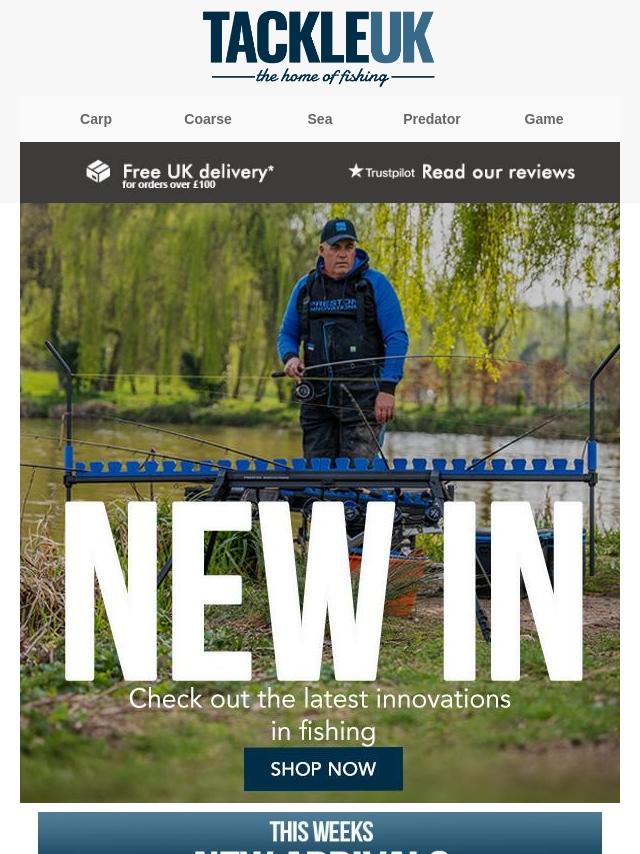Screen dimensions: 640x854
Task: Open This Weeks New Arrivals banner
Action: coord(320,833)
